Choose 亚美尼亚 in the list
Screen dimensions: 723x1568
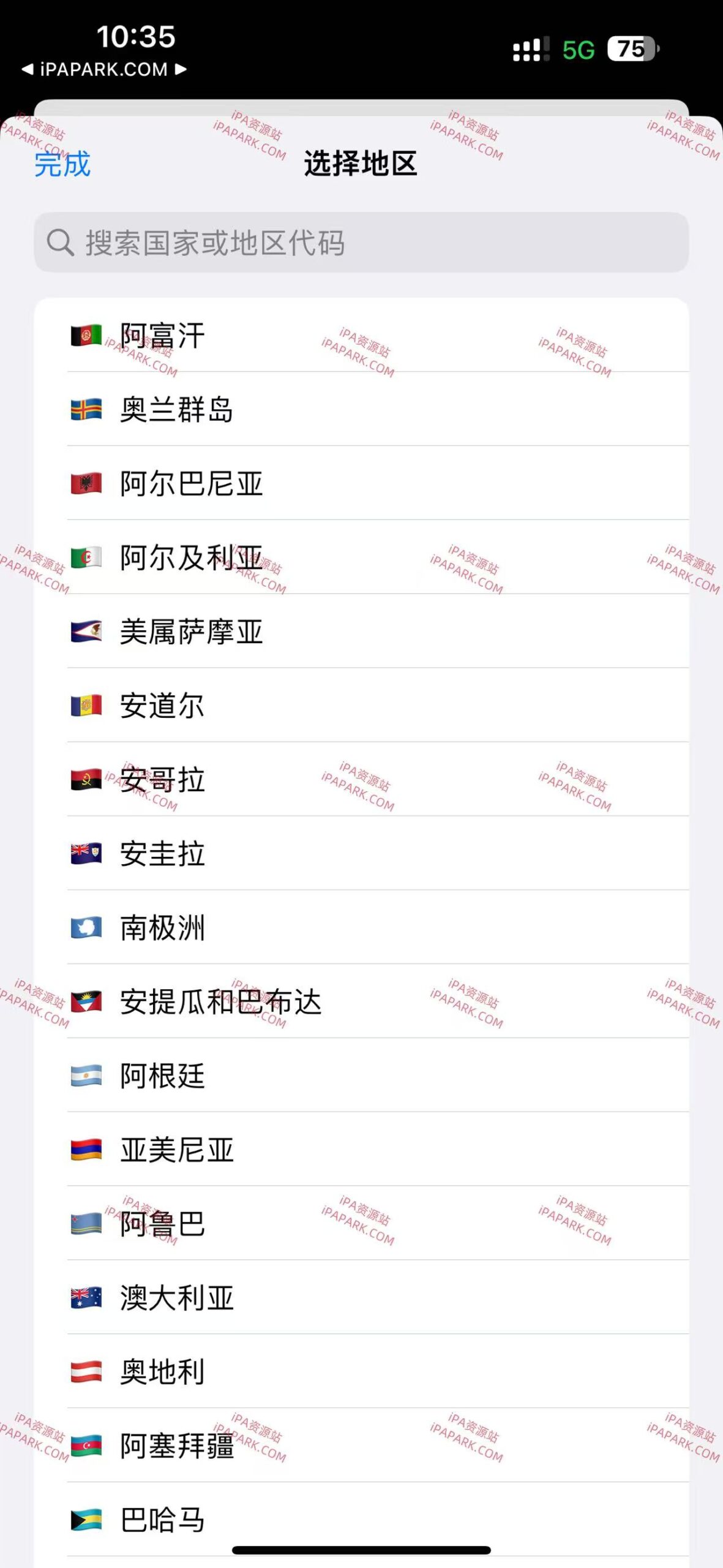177,1149
